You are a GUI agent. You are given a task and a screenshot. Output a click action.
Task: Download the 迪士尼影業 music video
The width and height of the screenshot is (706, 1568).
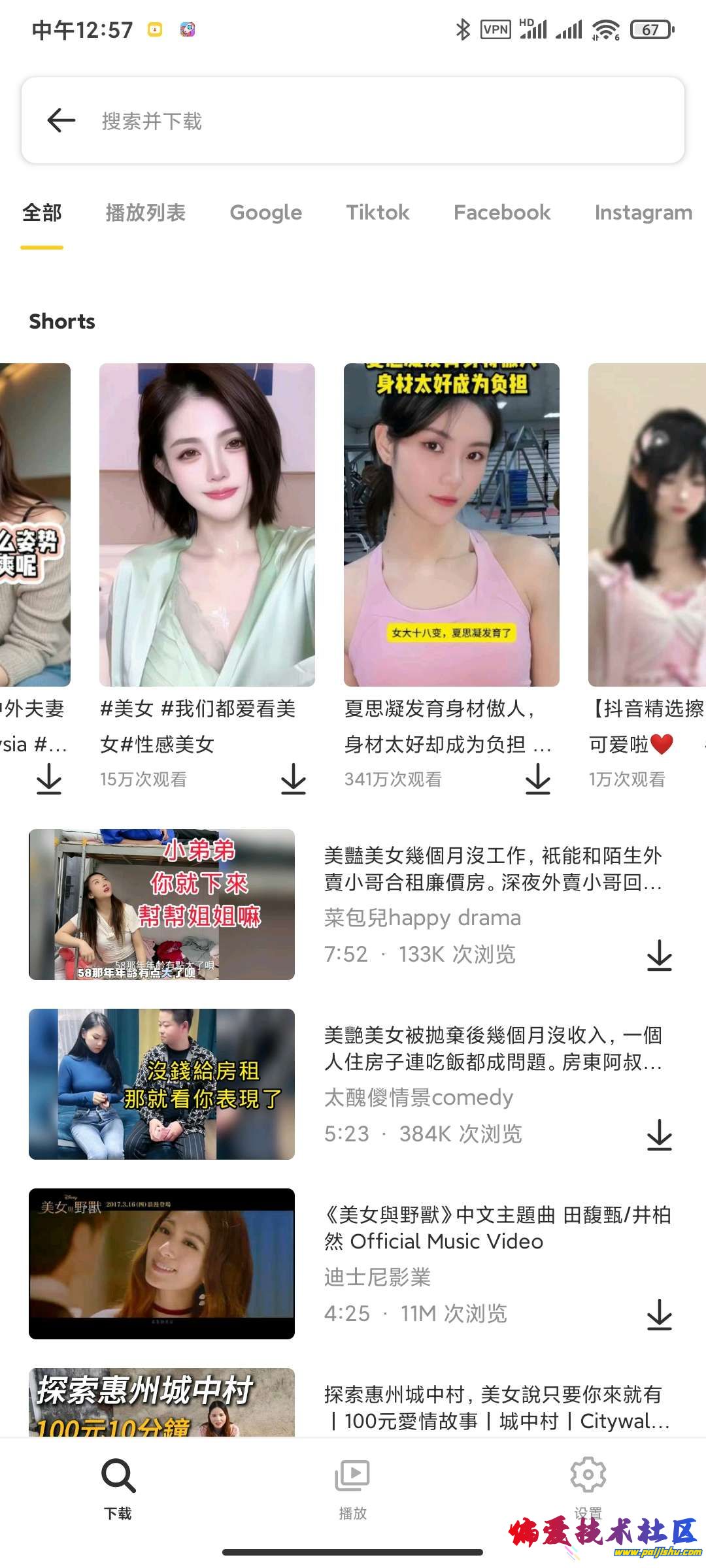pyautogui.click(x=659, y=1315)
